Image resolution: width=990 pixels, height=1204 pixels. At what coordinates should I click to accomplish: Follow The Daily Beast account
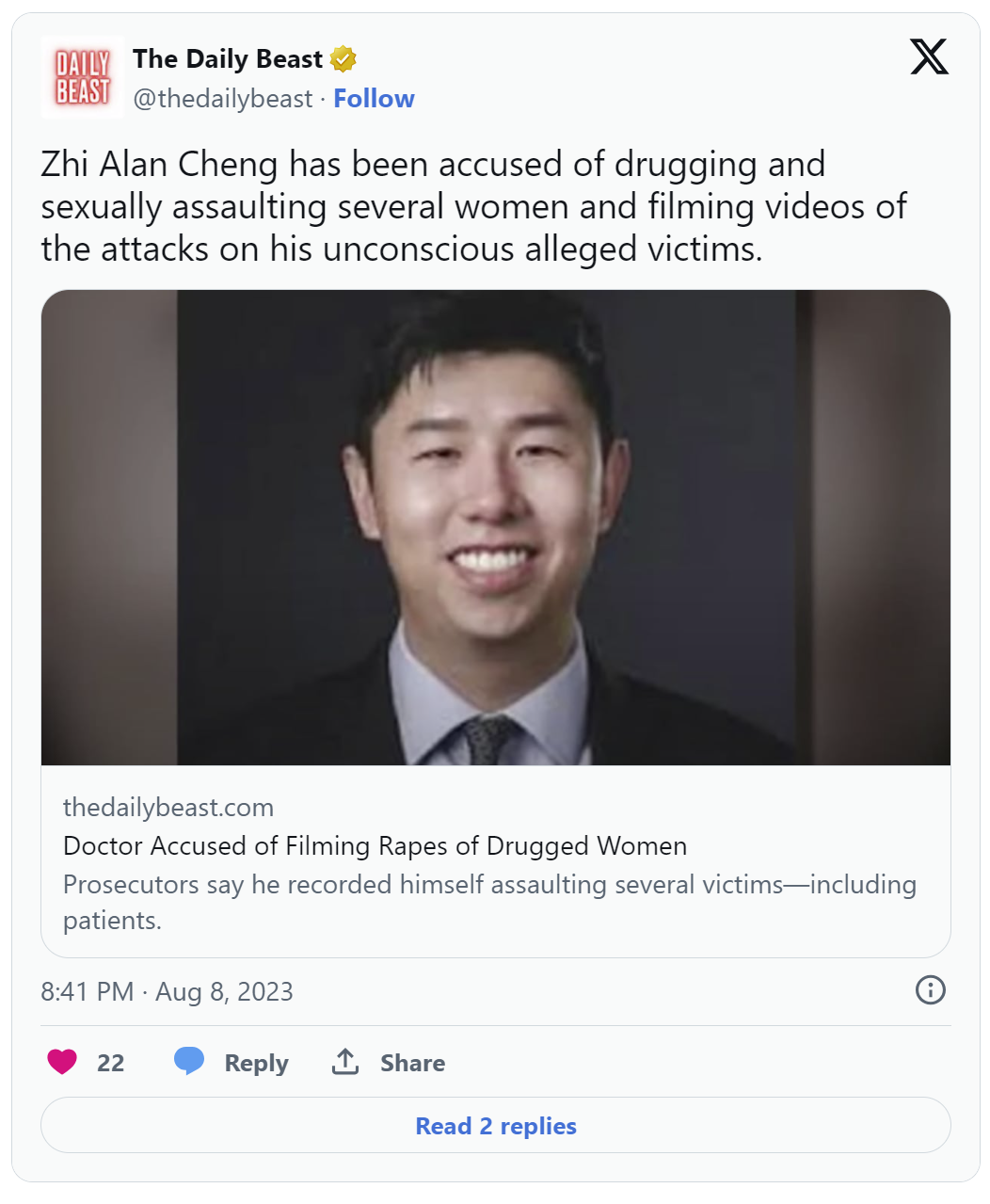(x=374, y=99)
